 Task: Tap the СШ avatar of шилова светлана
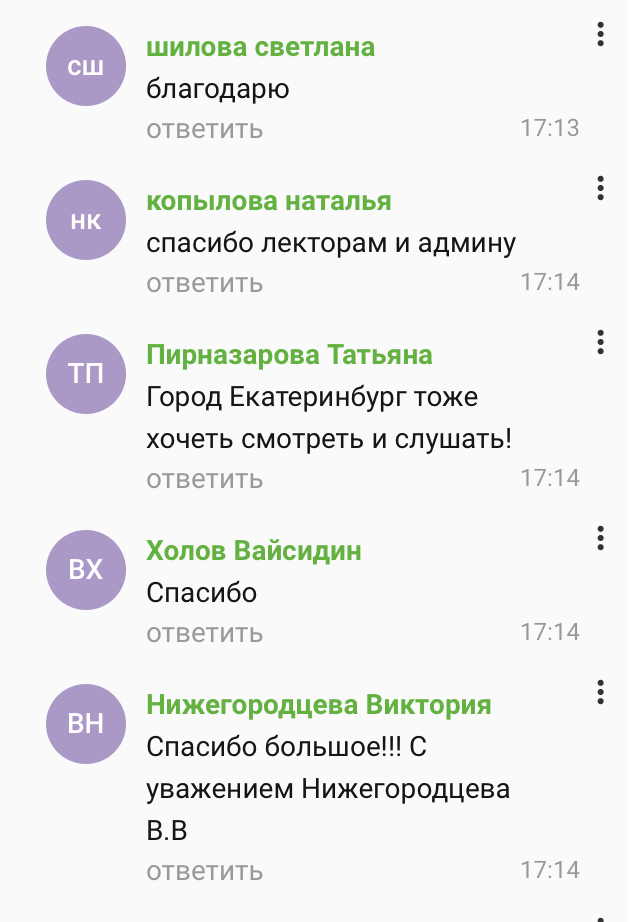[86, 67]
